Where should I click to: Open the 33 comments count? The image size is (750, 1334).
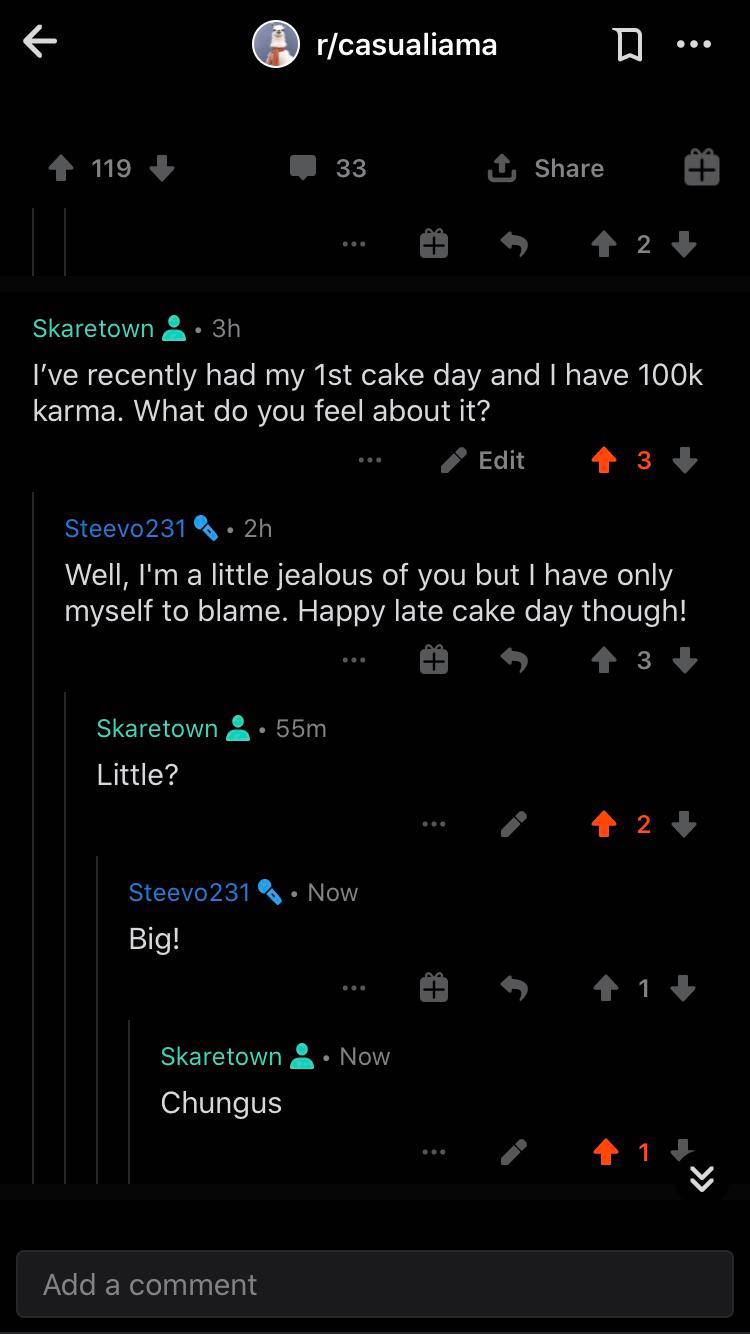pos(329,168)
